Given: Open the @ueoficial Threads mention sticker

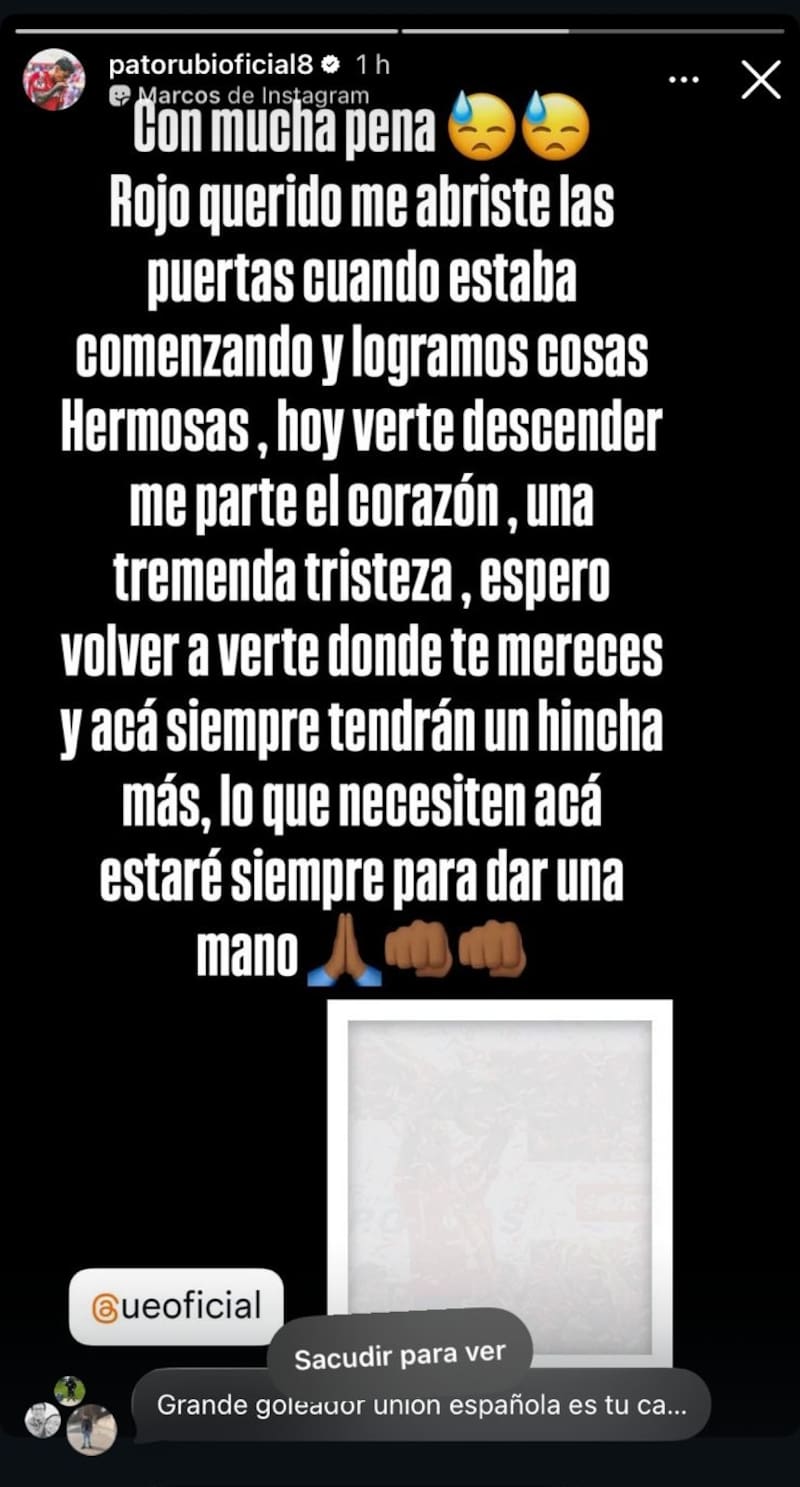Looking at the screenshot, I should pyautogui.click(x=176, y=1306).
